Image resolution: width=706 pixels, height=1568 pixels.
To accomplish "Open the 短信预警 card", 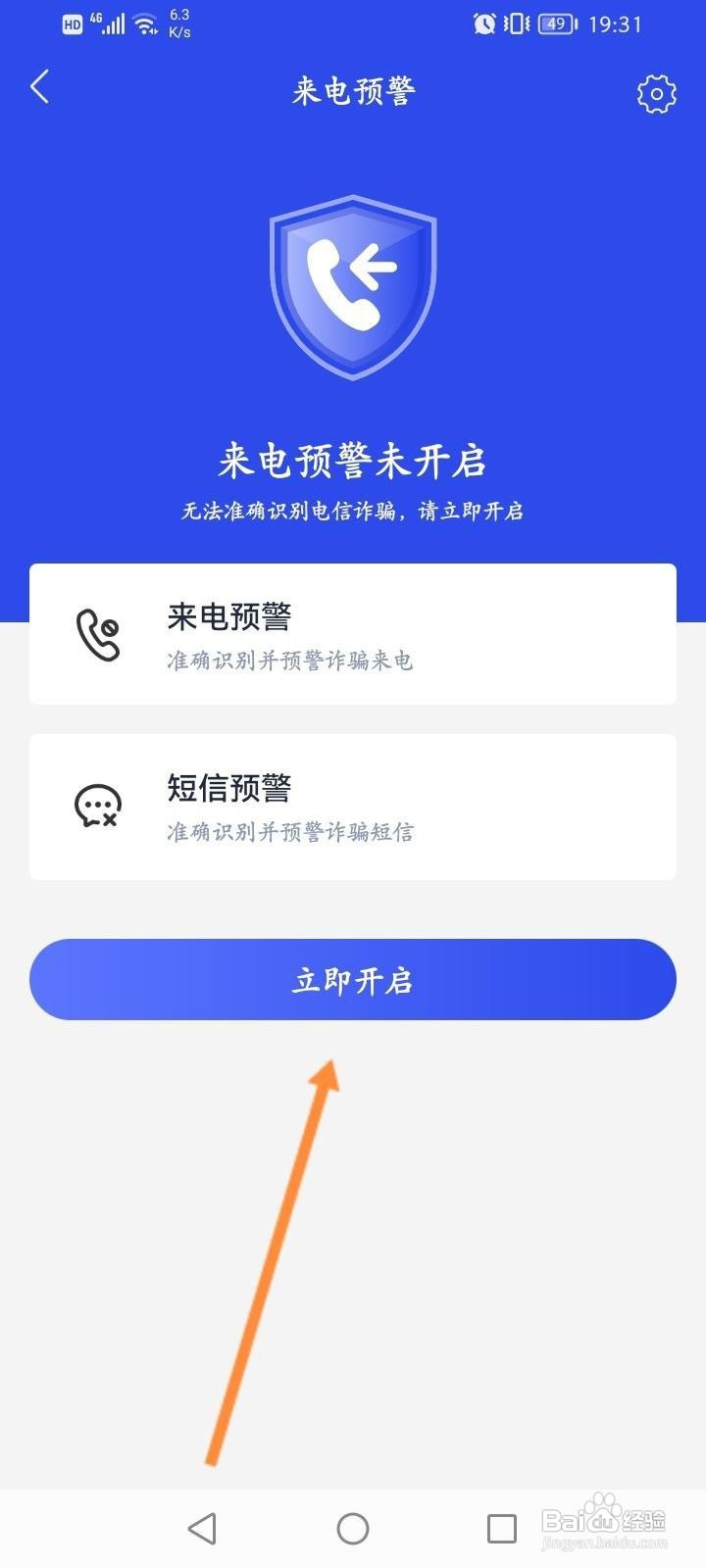I will tap(353, 806).
